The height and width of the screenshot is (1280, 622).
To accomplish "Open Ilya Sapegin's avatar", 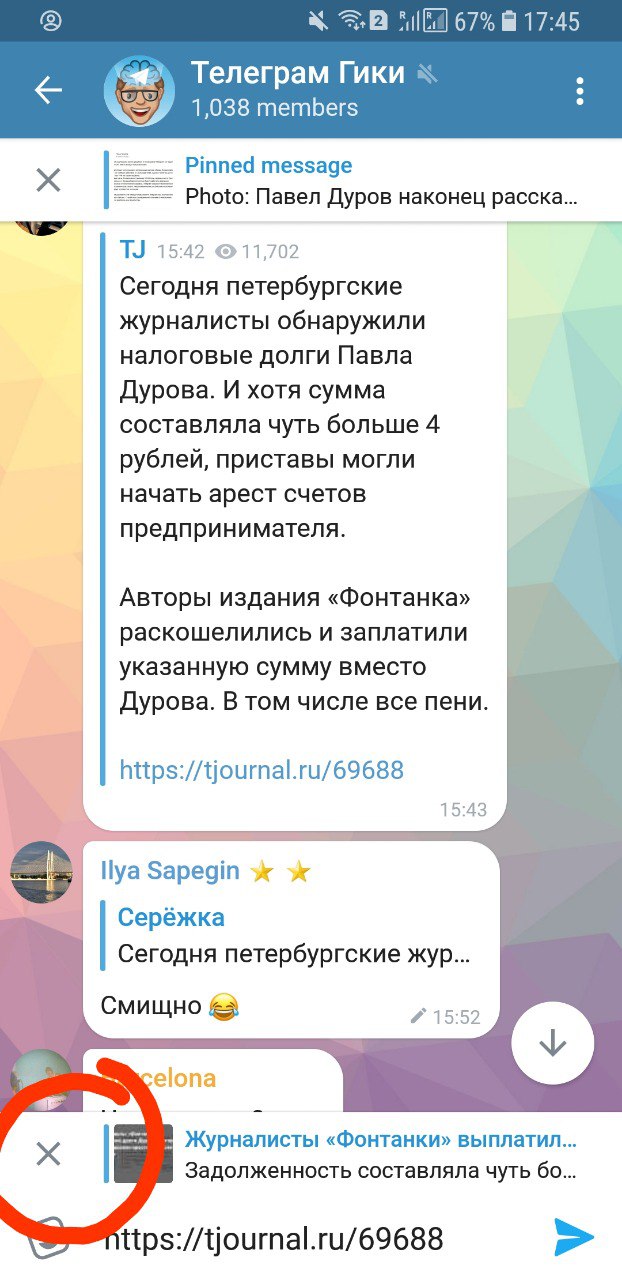I will click(x=41, y=874).
